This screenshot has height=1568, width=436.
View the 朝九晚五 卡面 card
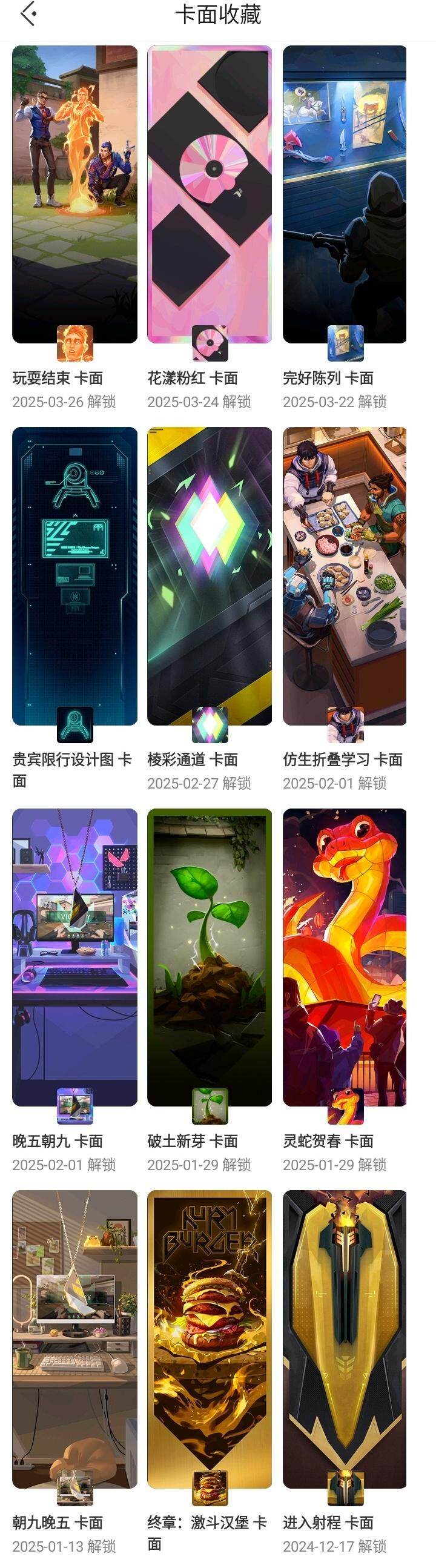(x=74, y=1338)
